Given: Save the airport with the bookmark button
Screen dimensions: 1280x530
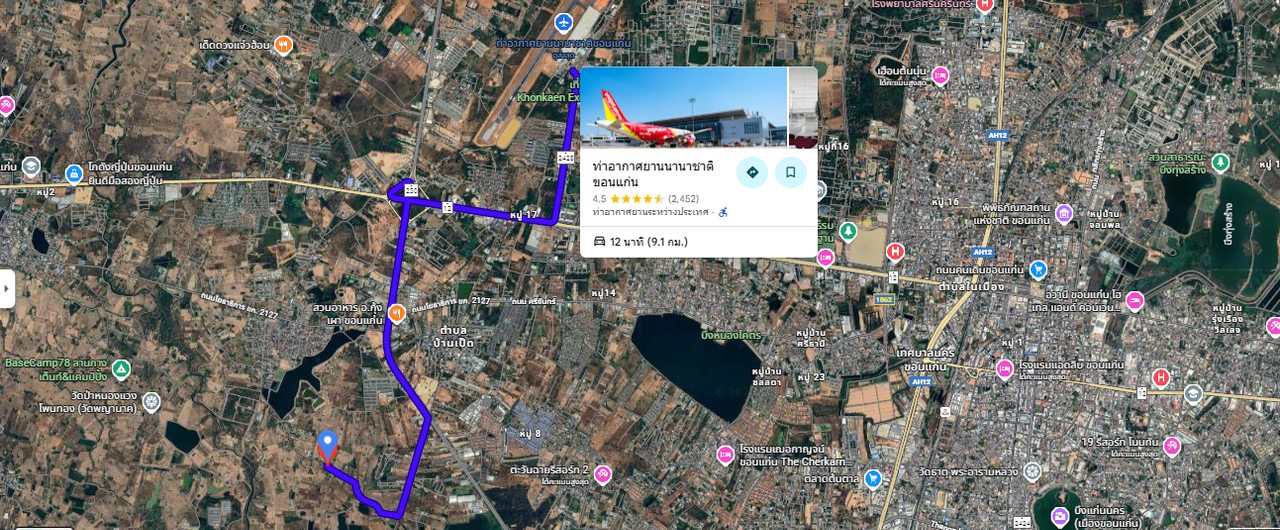Looking at the screenshot, I should pos(790,172).
